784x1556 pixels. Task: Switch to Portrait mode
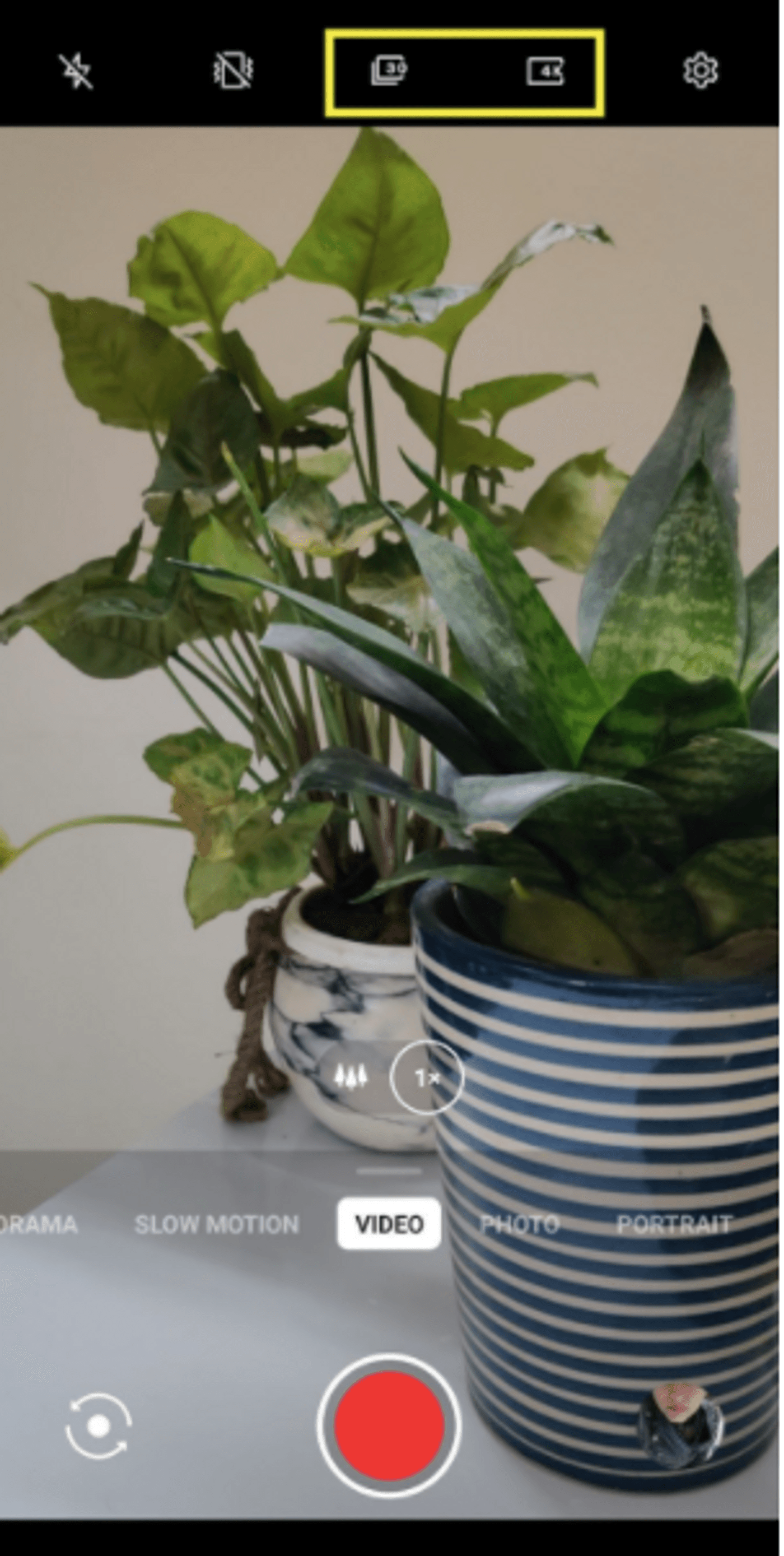674,1224
